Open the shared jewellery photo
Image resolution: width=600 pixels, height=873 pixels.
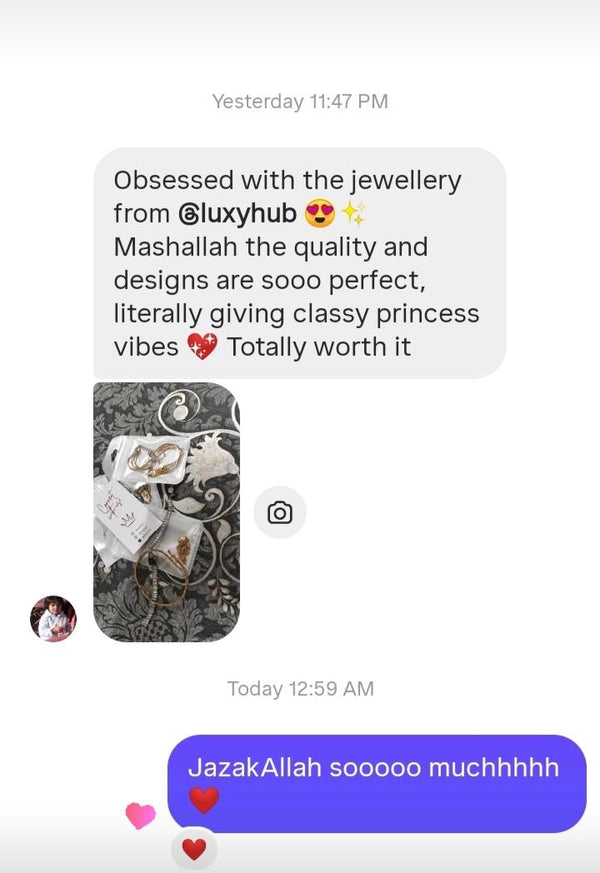(166, 511)
